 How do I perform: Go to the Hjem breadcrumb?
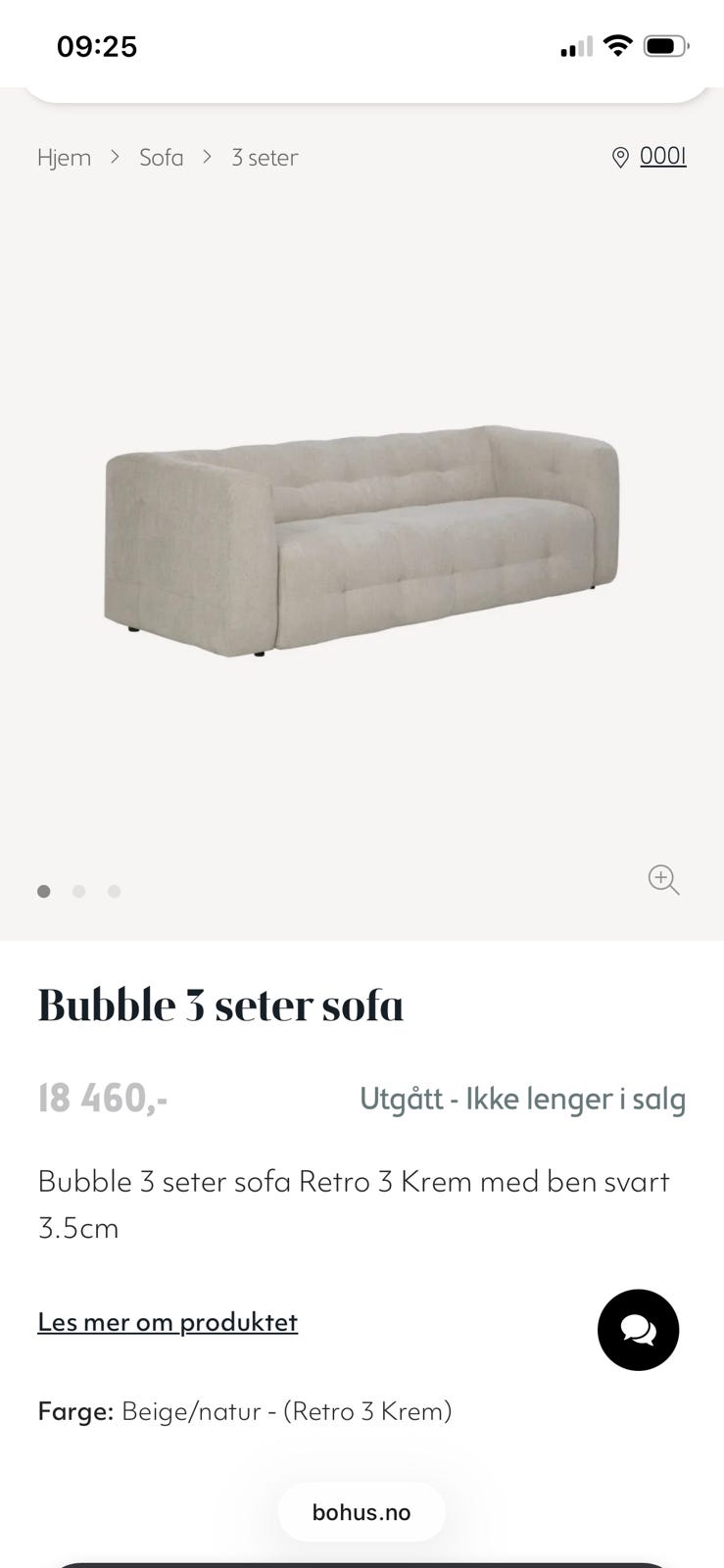[x=64, y=158]
